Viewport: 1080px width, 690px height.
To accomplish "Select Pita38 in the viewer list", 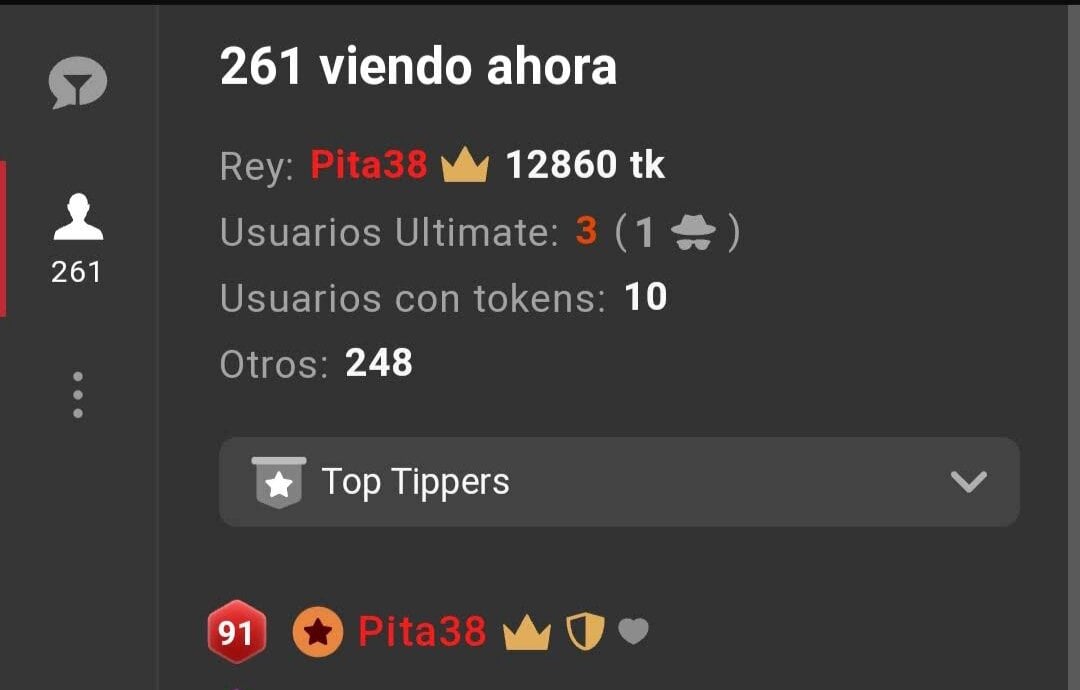I will coord(421,632).
